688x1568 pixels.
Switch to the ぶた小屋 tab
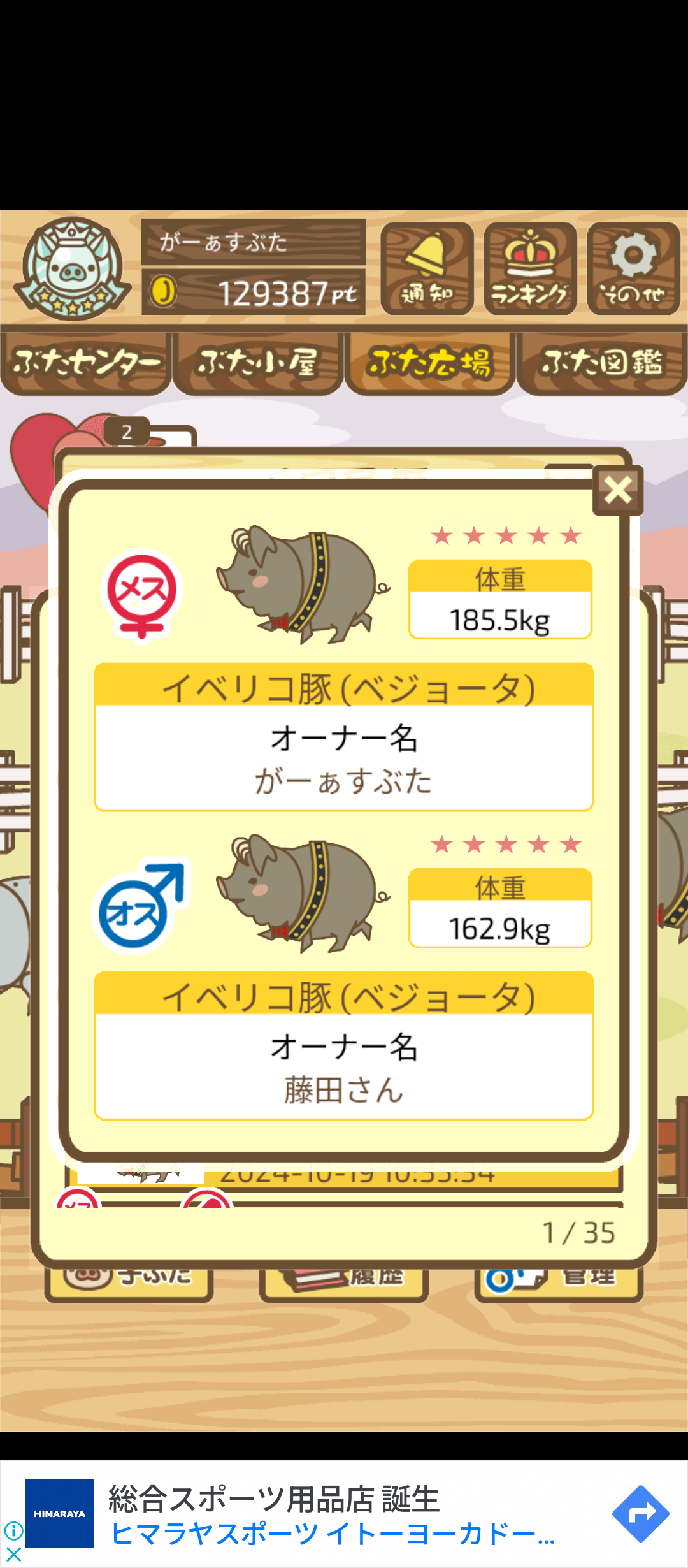pos(258,362)
